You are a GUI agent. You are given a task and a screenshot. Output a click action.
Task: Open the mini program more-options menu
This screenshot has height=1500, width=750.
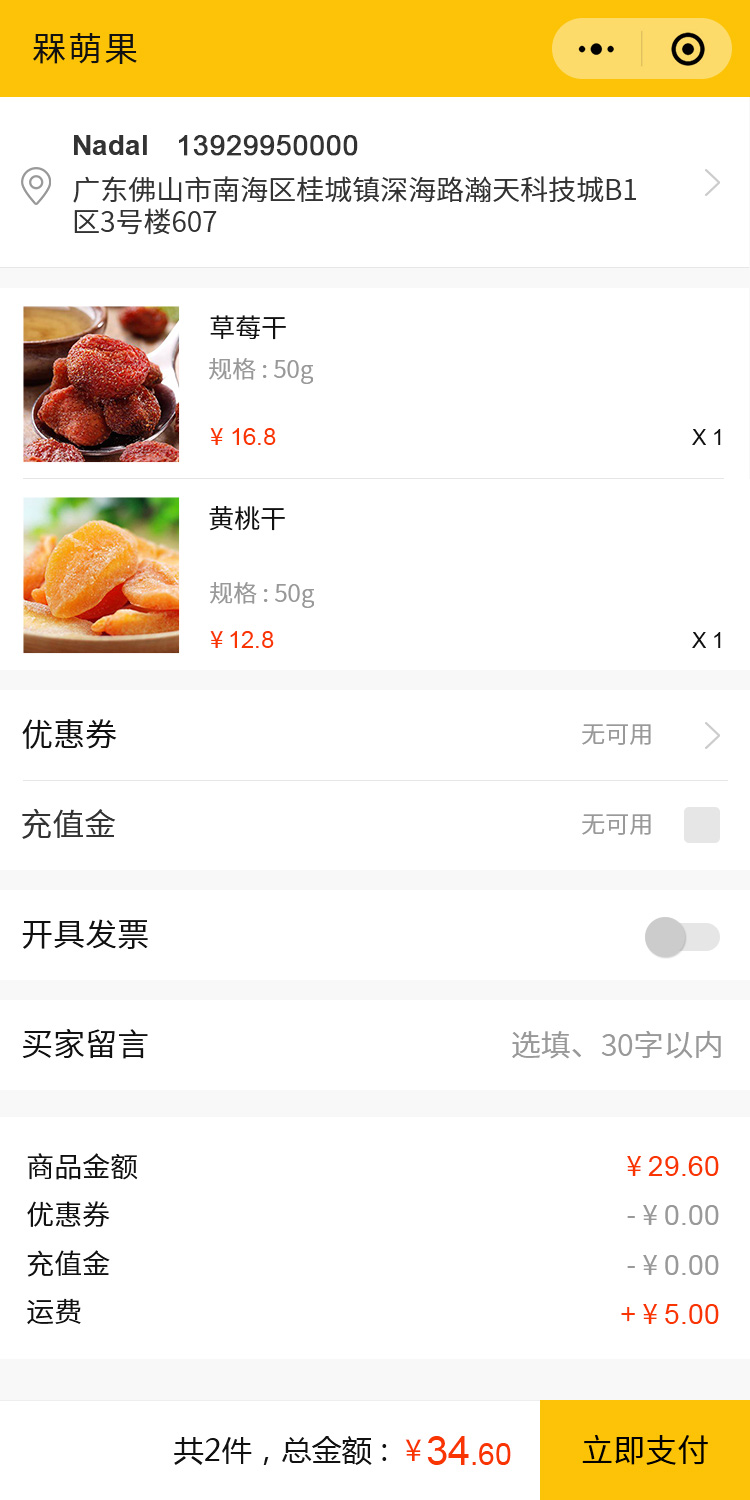click(x=597, y=49)
